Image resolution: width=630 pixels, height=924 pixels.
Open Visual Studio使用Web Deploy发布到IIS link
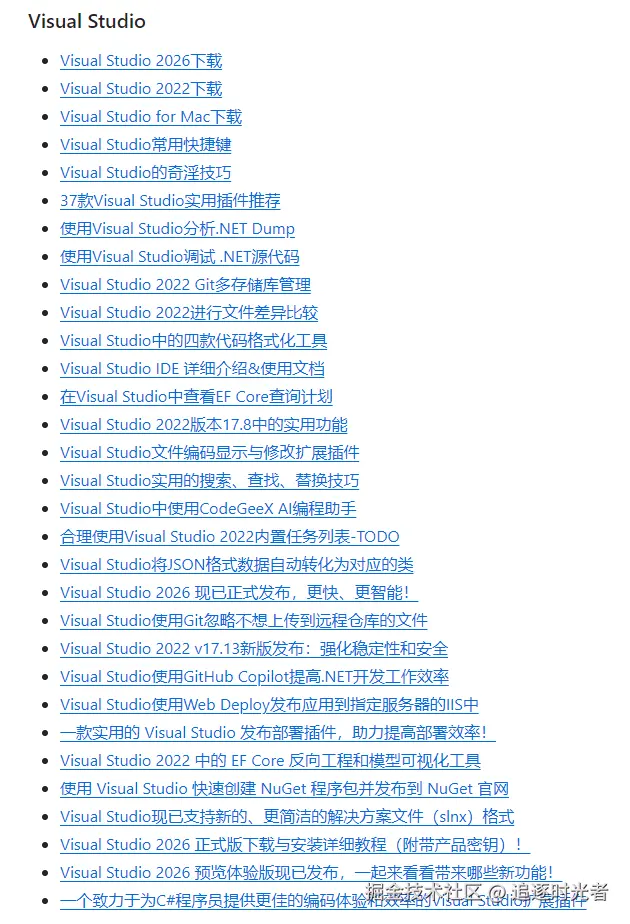(x=269, y=705)
